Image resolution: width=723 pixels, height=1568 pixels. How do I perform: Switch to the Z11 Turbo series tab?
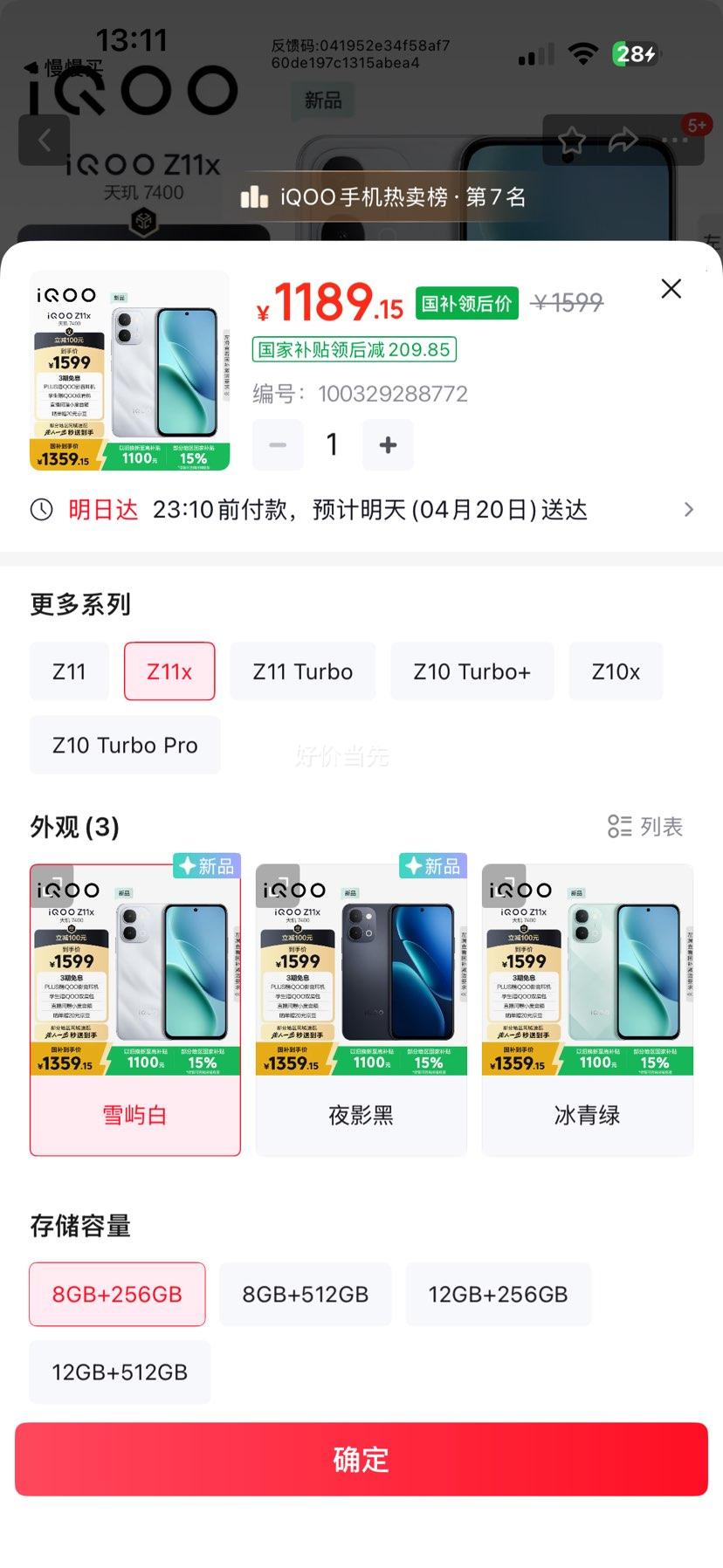tap(302, 671)
